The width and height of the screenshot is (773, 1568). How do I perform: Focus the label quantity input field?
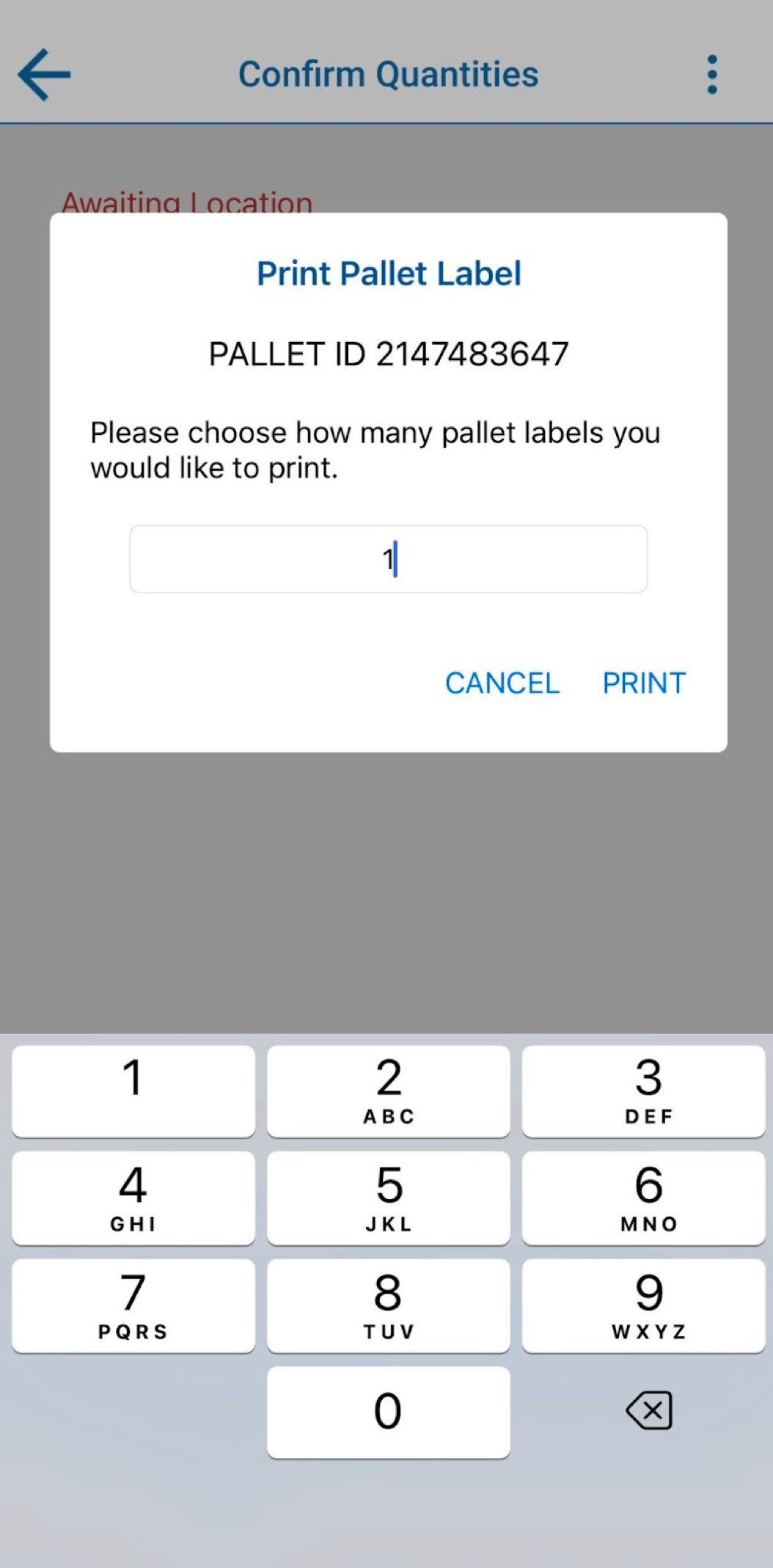(x=388, y=559)
